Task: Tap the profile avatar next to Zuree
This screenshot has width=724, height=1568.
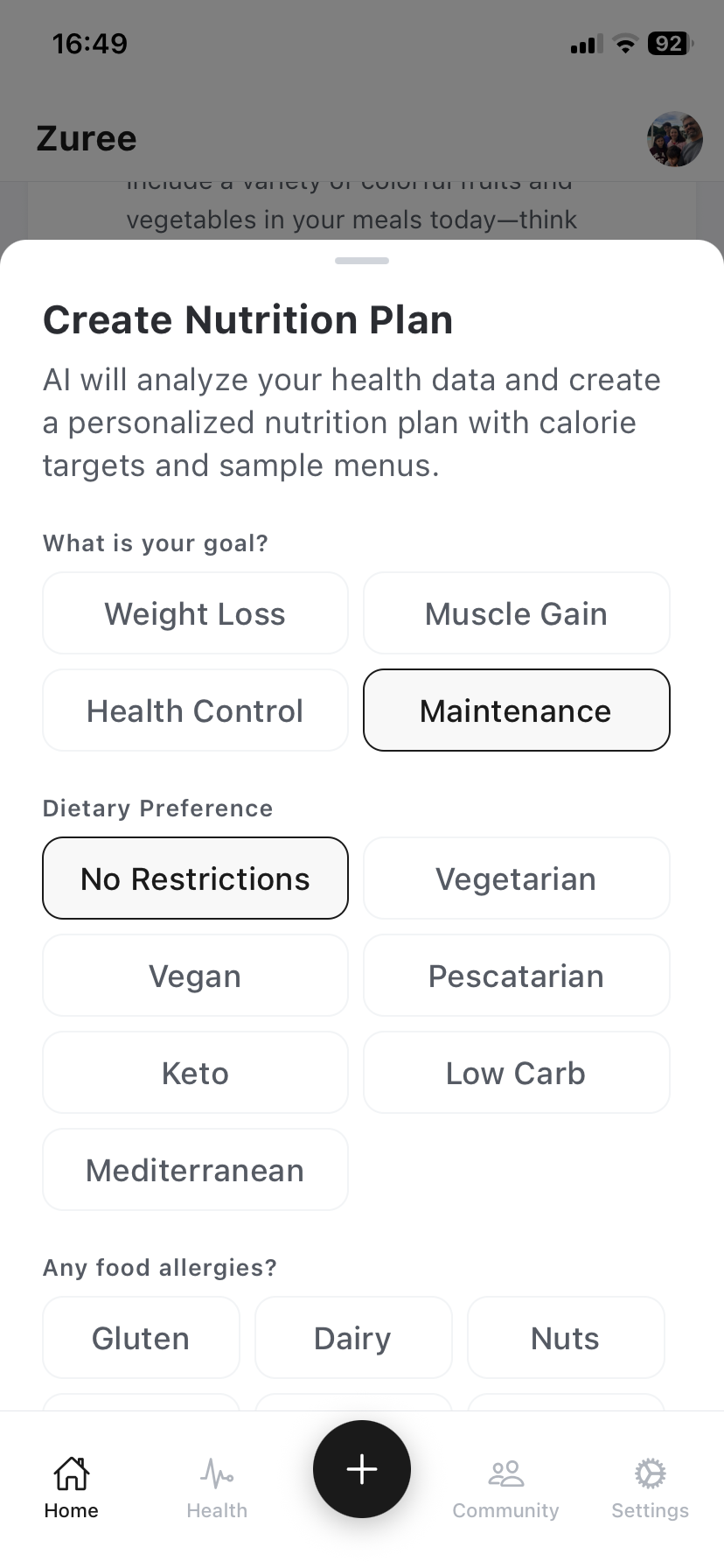Action: pos(673,138)
